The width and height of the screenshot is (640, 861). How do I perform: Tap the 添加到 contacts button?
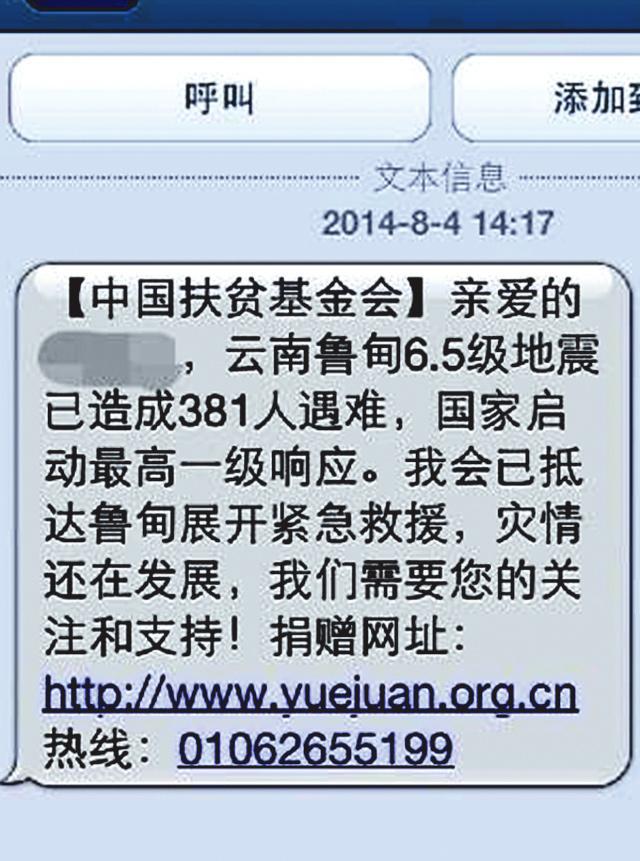tap(548, 98)
